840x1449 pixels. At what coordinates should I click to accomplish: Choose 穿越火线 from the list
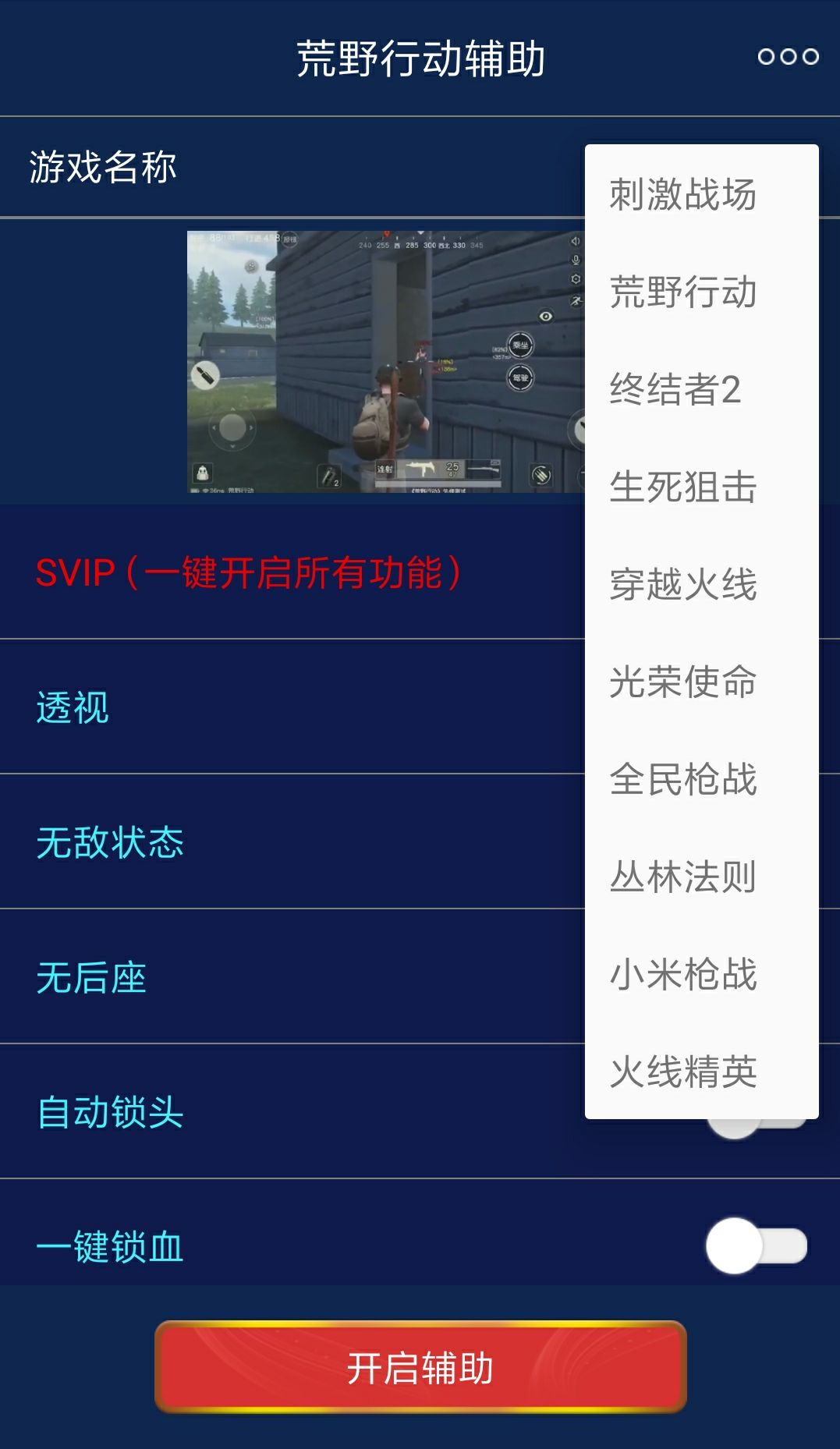coord(682,584)
